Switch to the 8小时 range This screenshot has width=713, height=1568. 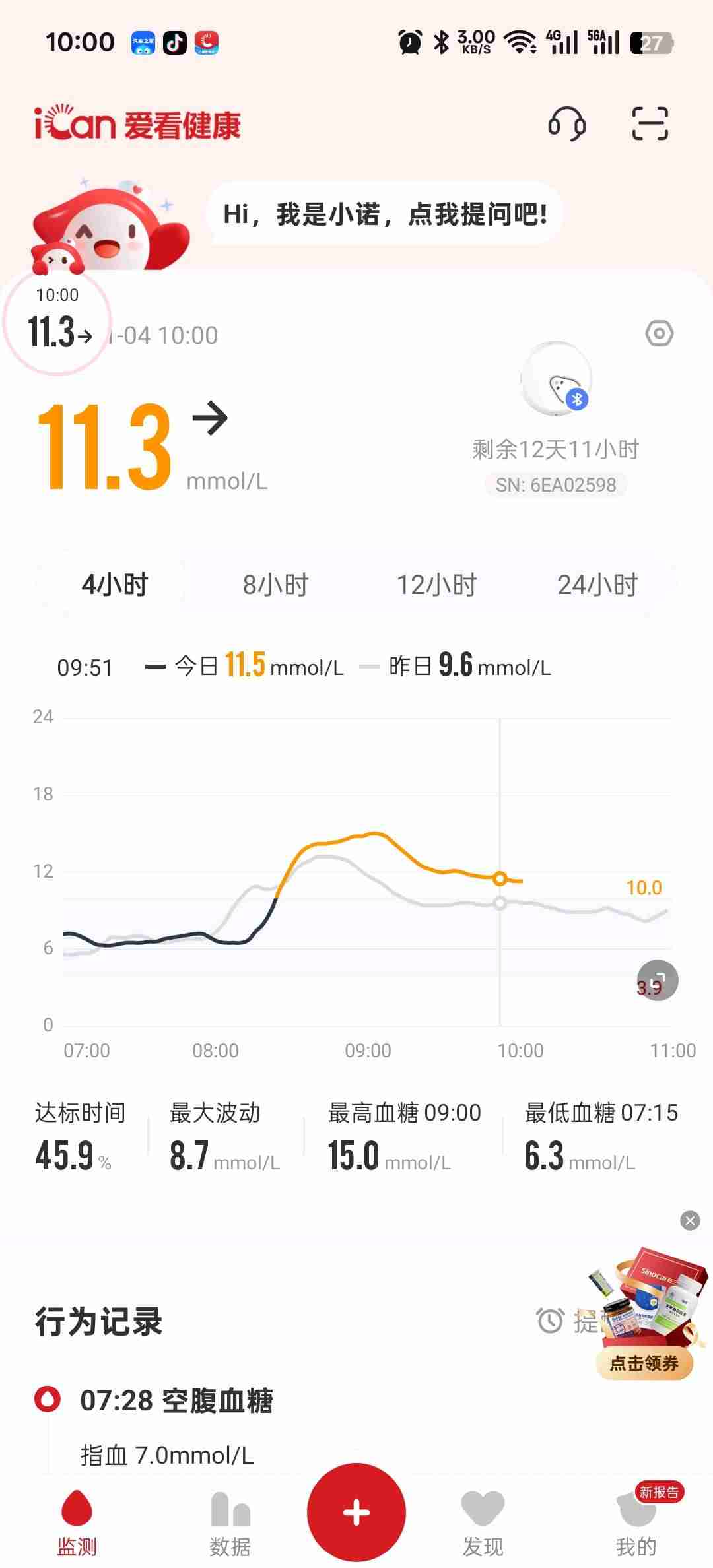(275, 585)
